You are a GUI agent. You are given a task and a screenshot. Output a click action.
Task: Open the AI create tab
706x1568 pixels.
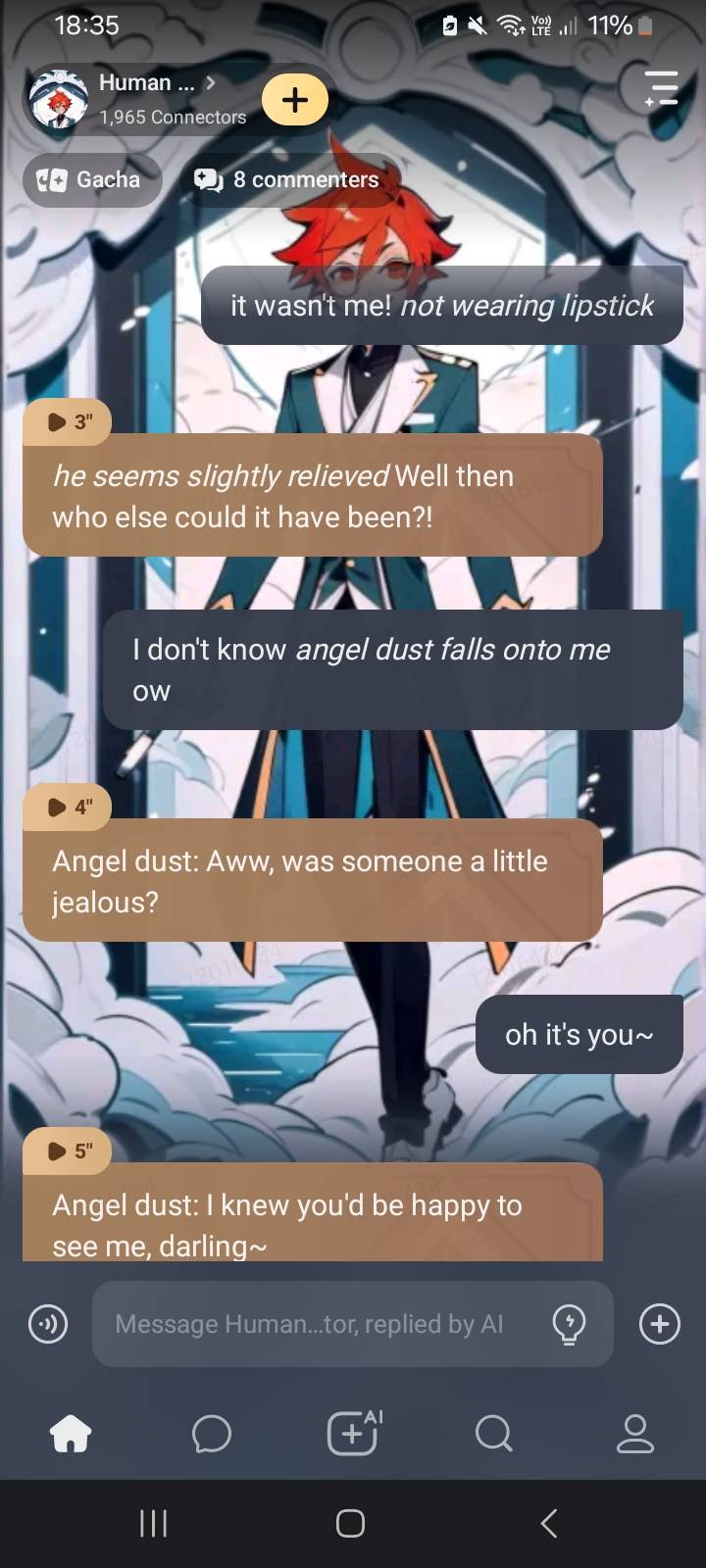[x=353, y=1433]
